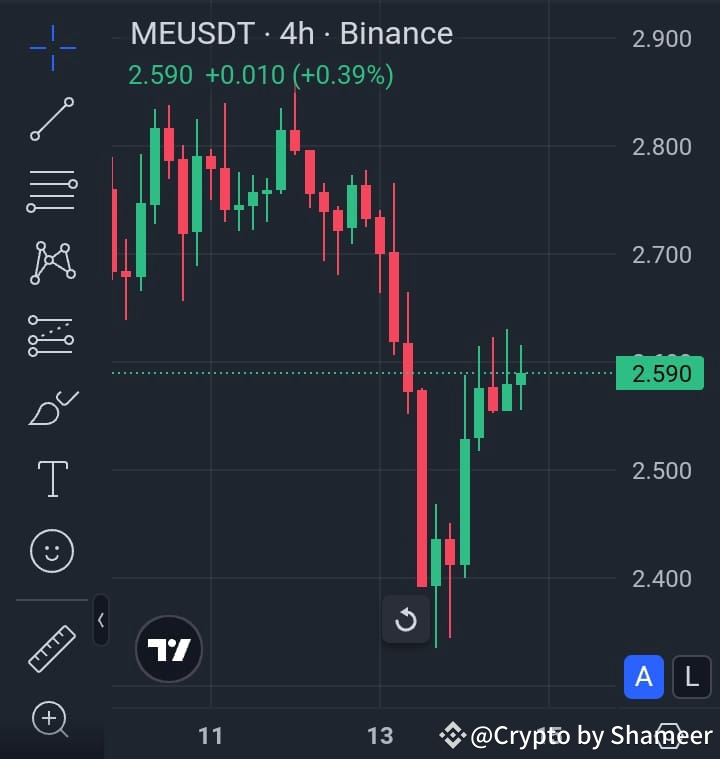Tap the chart reset refresh button
The height and width of the screenshot is (759, 720).
point(406,619)
